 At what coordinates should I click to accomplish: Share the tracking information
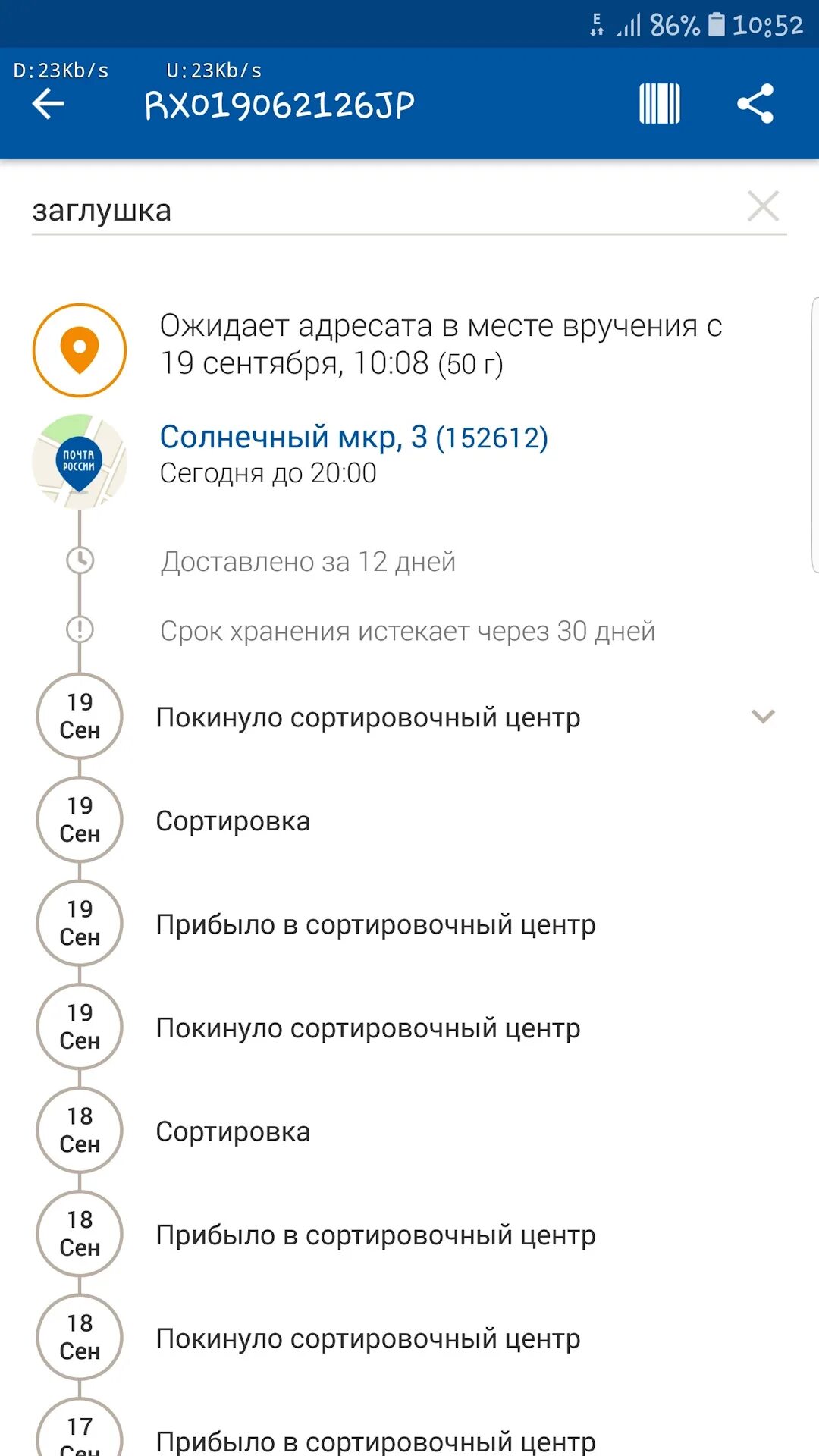pos(755,104)
